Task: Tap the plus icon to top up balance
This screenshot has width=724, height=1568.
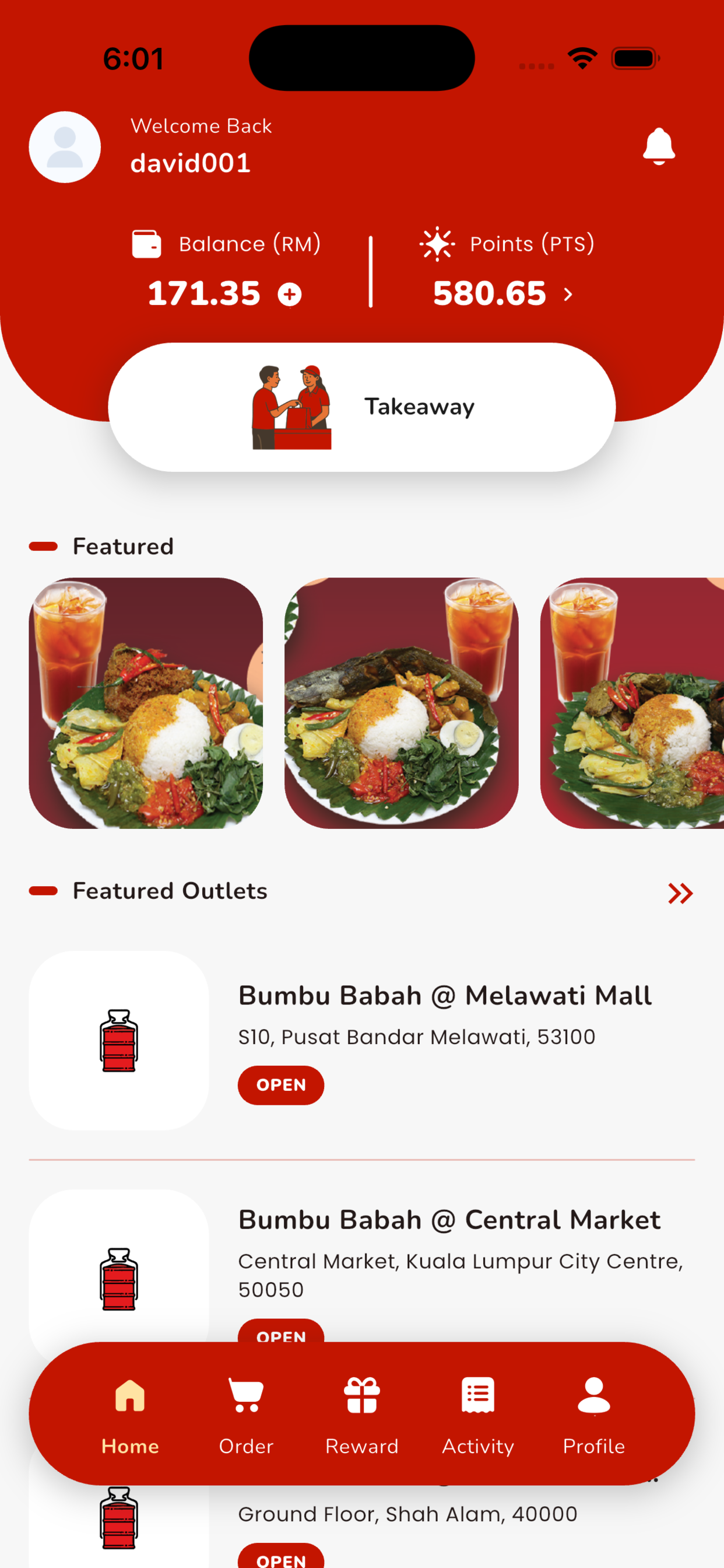Action: (x=289, y=294)
